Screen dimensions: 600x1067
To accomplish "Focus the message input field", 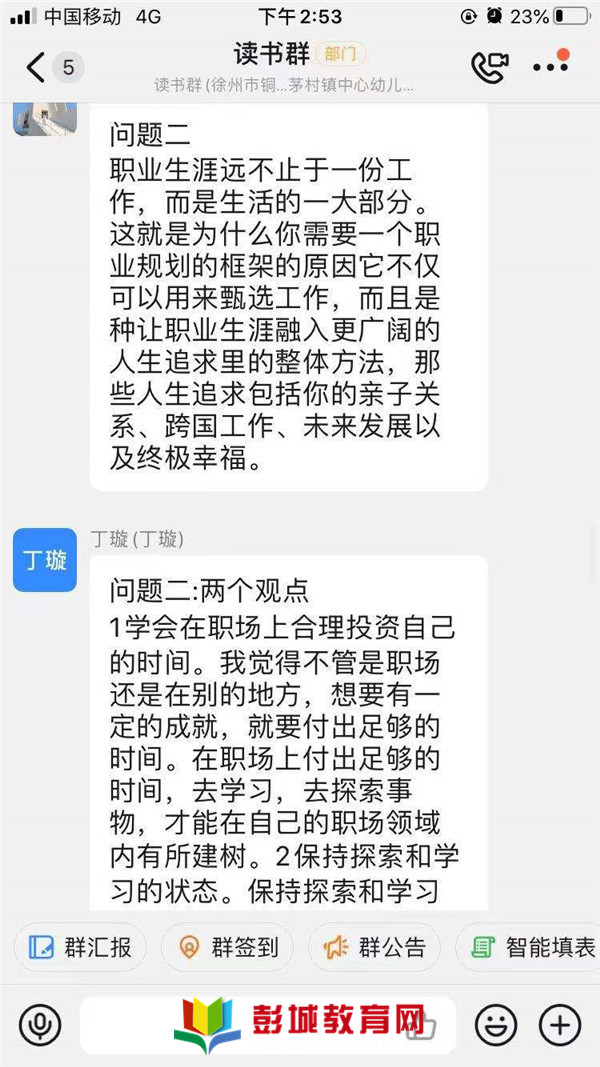I will [x=268, y=1024].
